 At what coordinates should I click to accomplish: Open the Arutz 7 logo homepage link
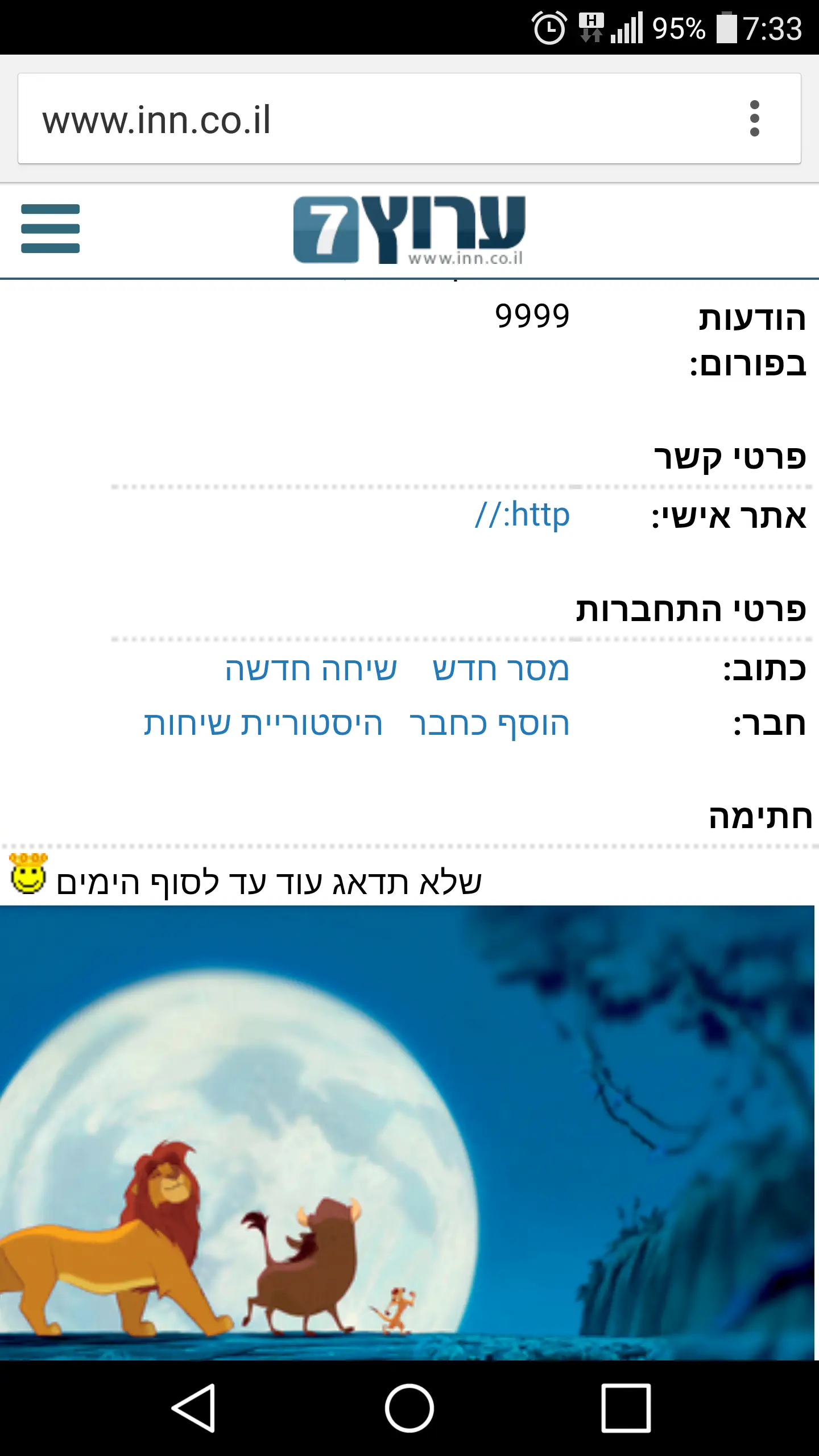click(x=409, y=230)
